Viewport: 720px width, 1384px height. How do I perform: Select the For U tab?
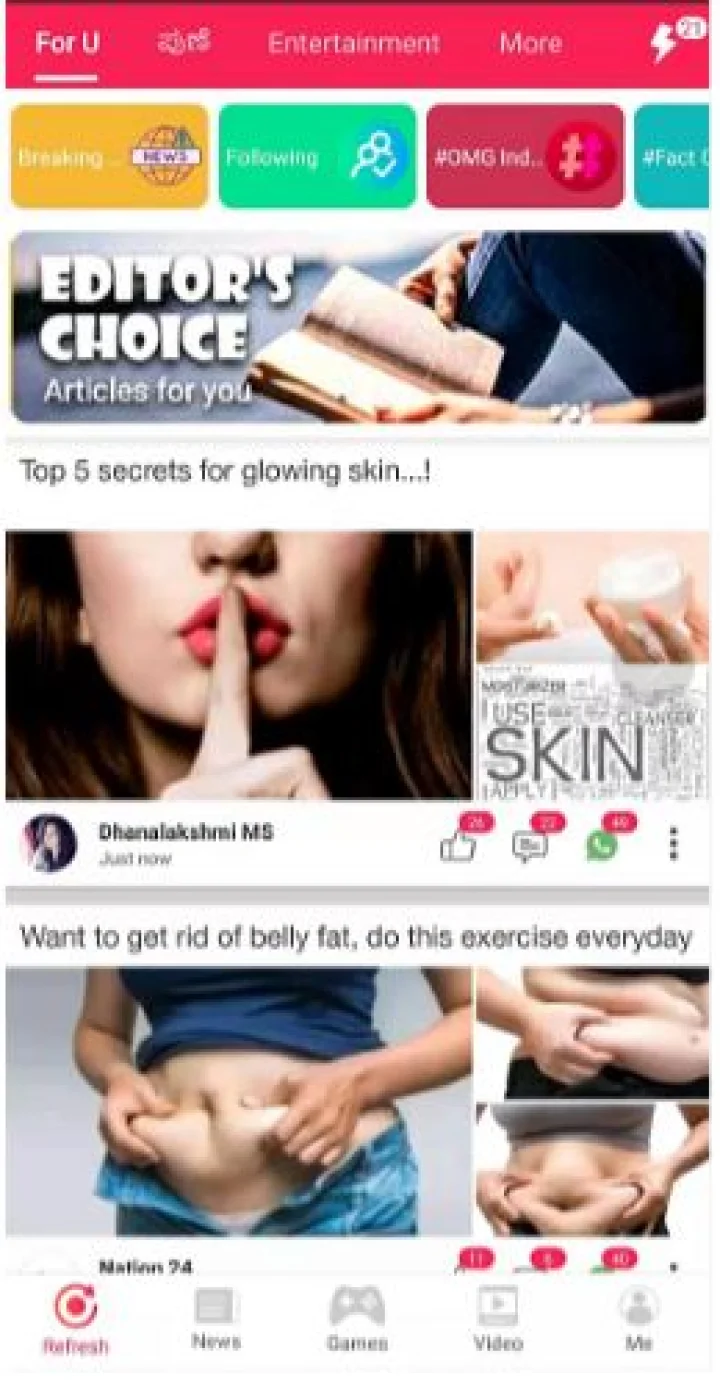pyautogui.click(x=67, y=43)
